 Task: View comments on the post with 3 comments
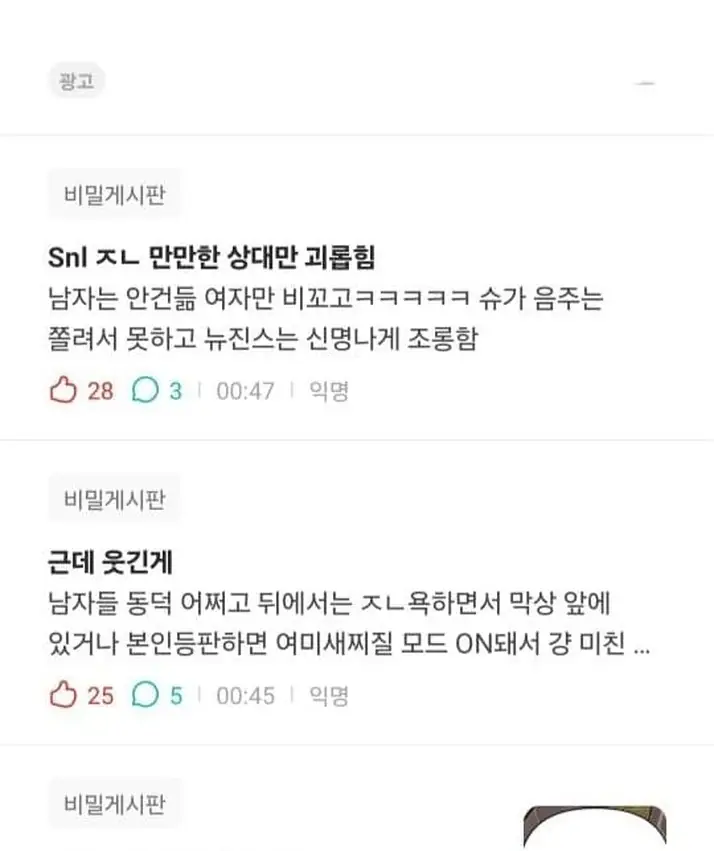coord(146,391)
